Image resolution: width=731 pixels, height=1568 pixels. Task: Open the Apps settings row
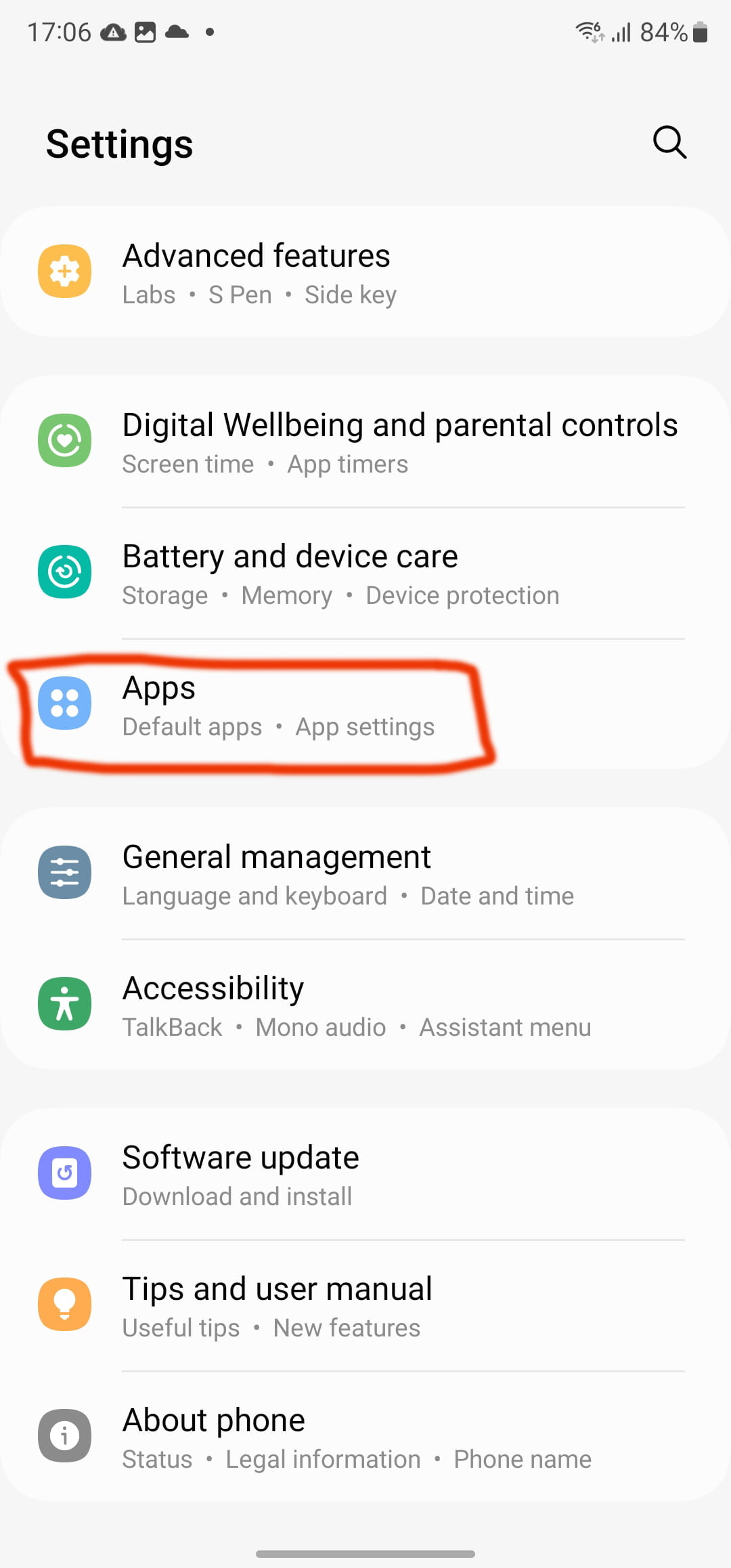[365, 705]
